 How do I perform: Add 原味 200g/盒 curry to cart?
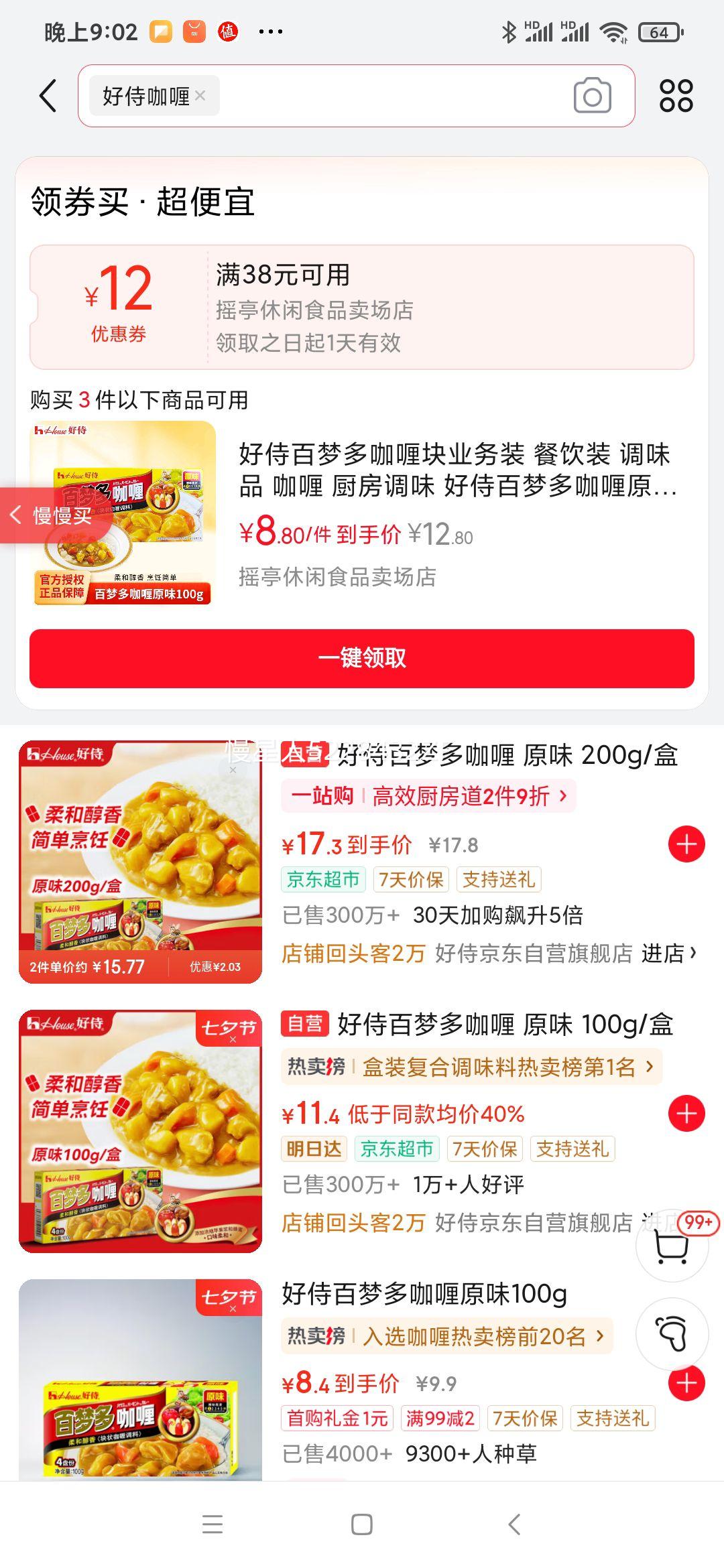686,844
